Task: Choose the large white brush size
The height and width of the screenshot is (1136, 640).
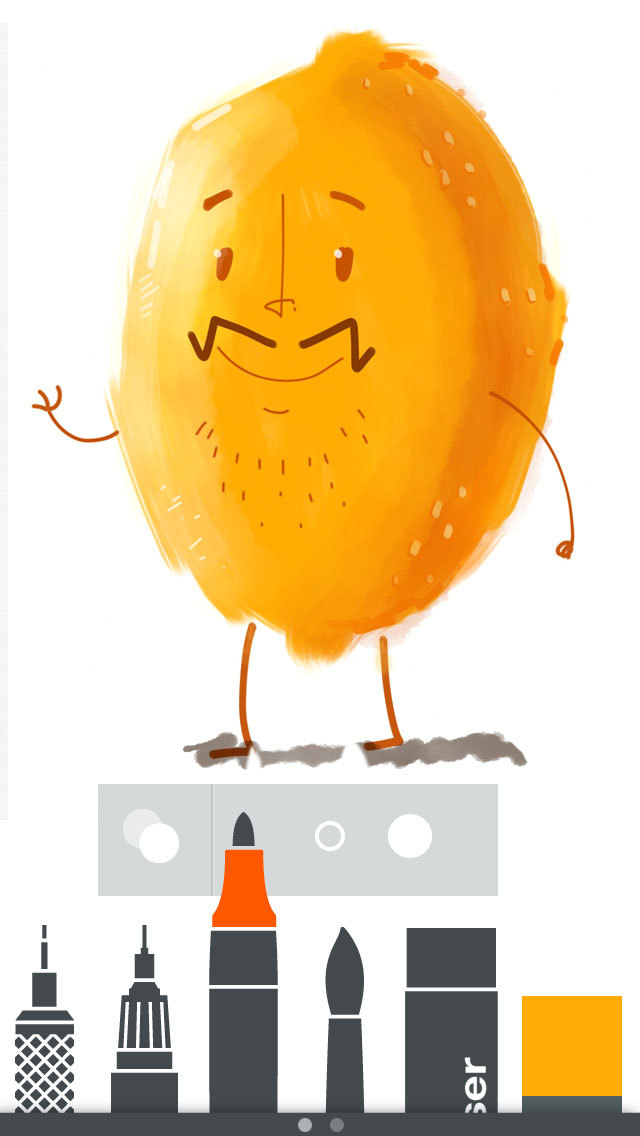Action: click(x=410, y=836)
